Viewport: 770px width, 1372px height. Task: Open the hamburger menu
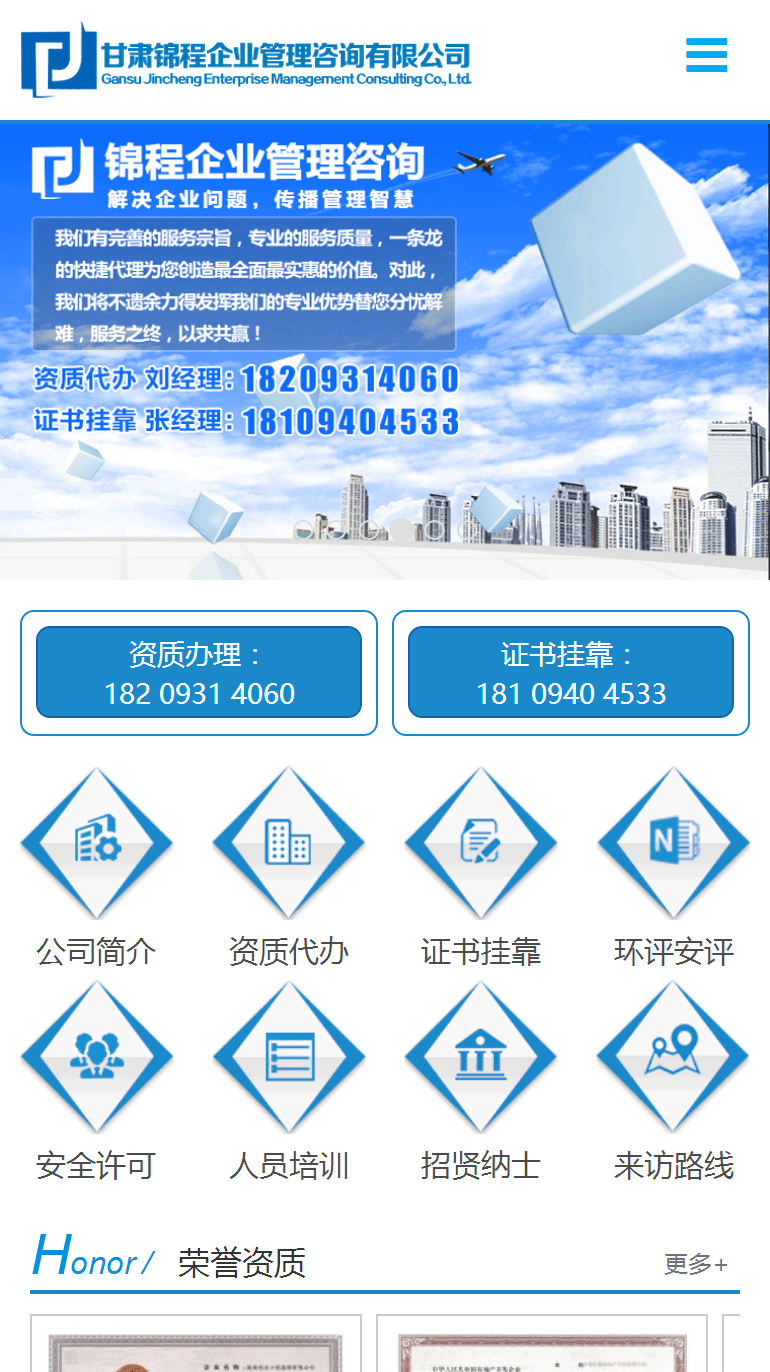click(x=706, y=55)
